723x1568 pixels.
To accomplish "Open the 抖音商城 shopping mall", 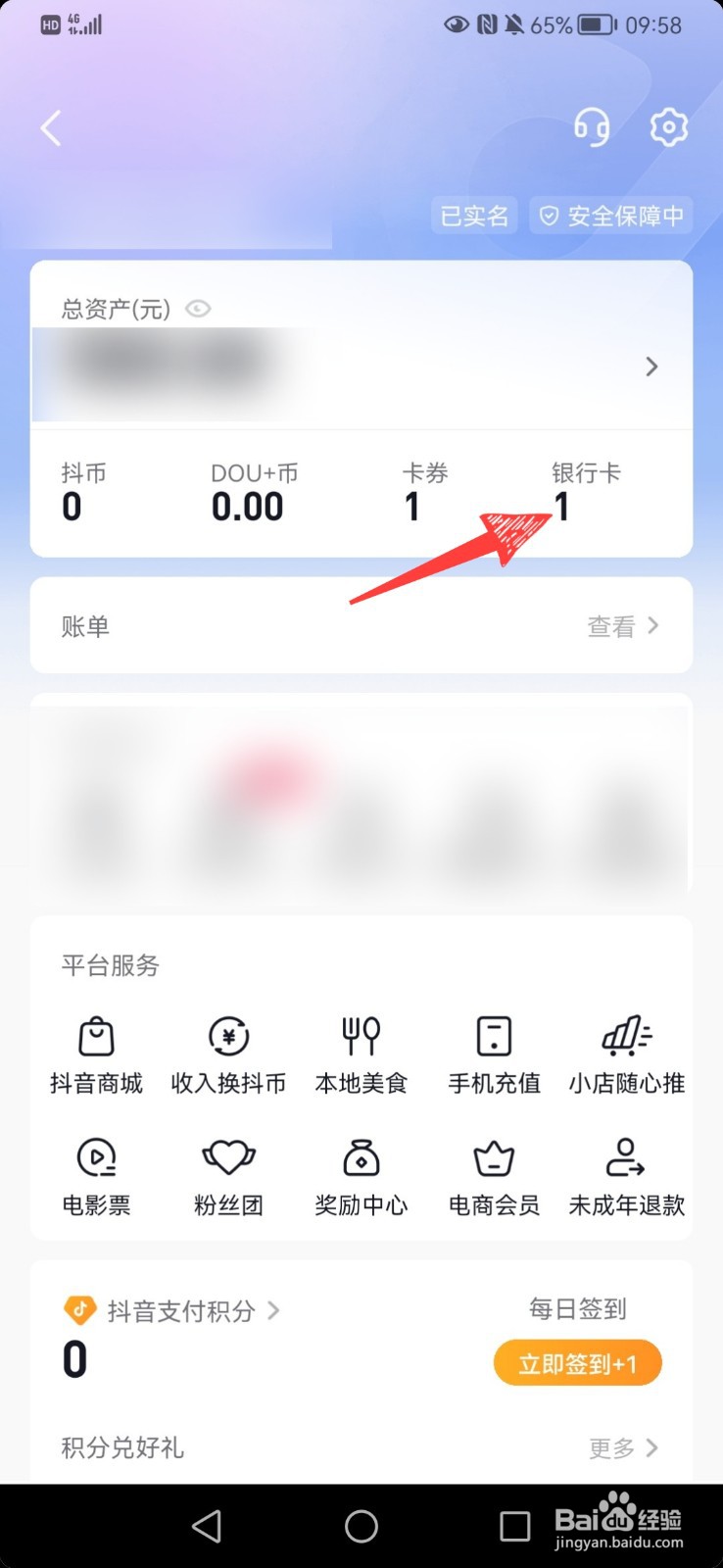I will coord(96,1053).
